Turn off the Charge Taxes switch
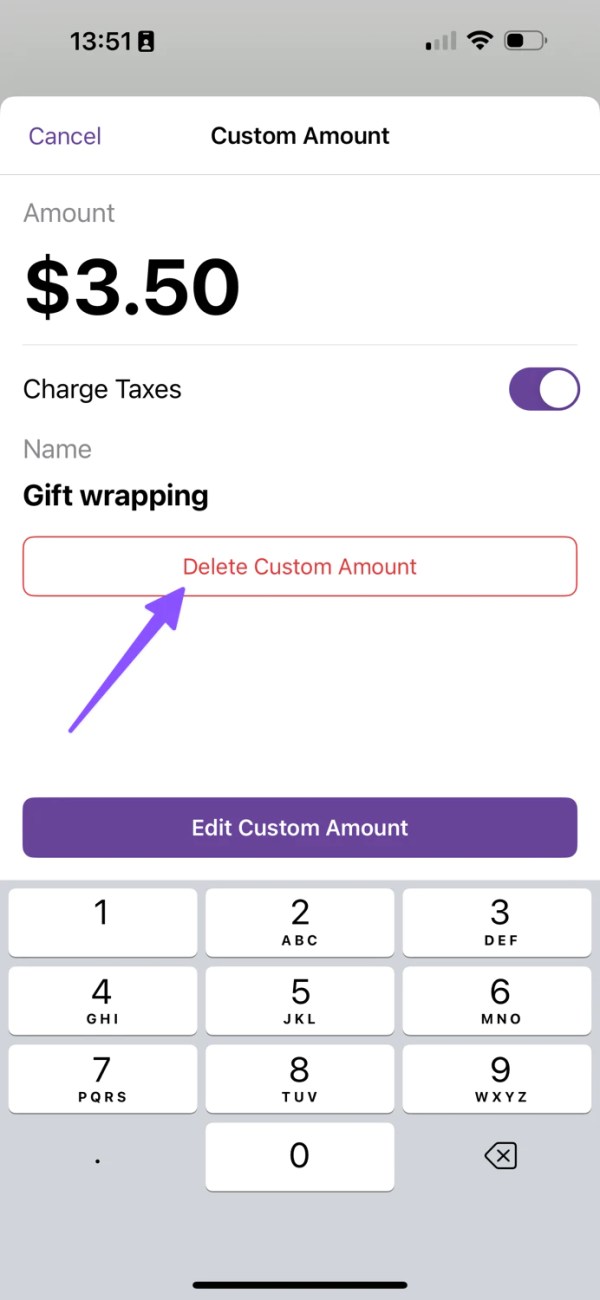This screenshot has width=600, height=1300. click(544, 389)
